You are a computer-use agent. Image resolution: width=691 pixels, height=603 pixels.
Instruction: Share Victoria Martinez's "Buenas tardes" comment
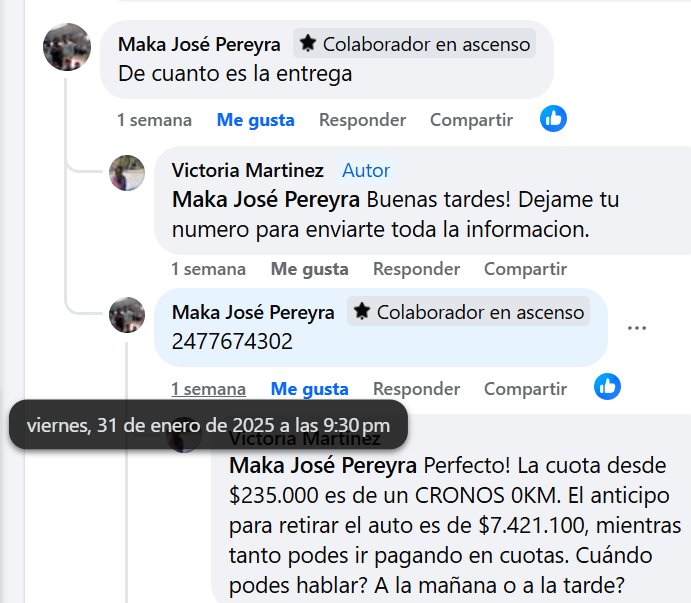pos(525,269)
